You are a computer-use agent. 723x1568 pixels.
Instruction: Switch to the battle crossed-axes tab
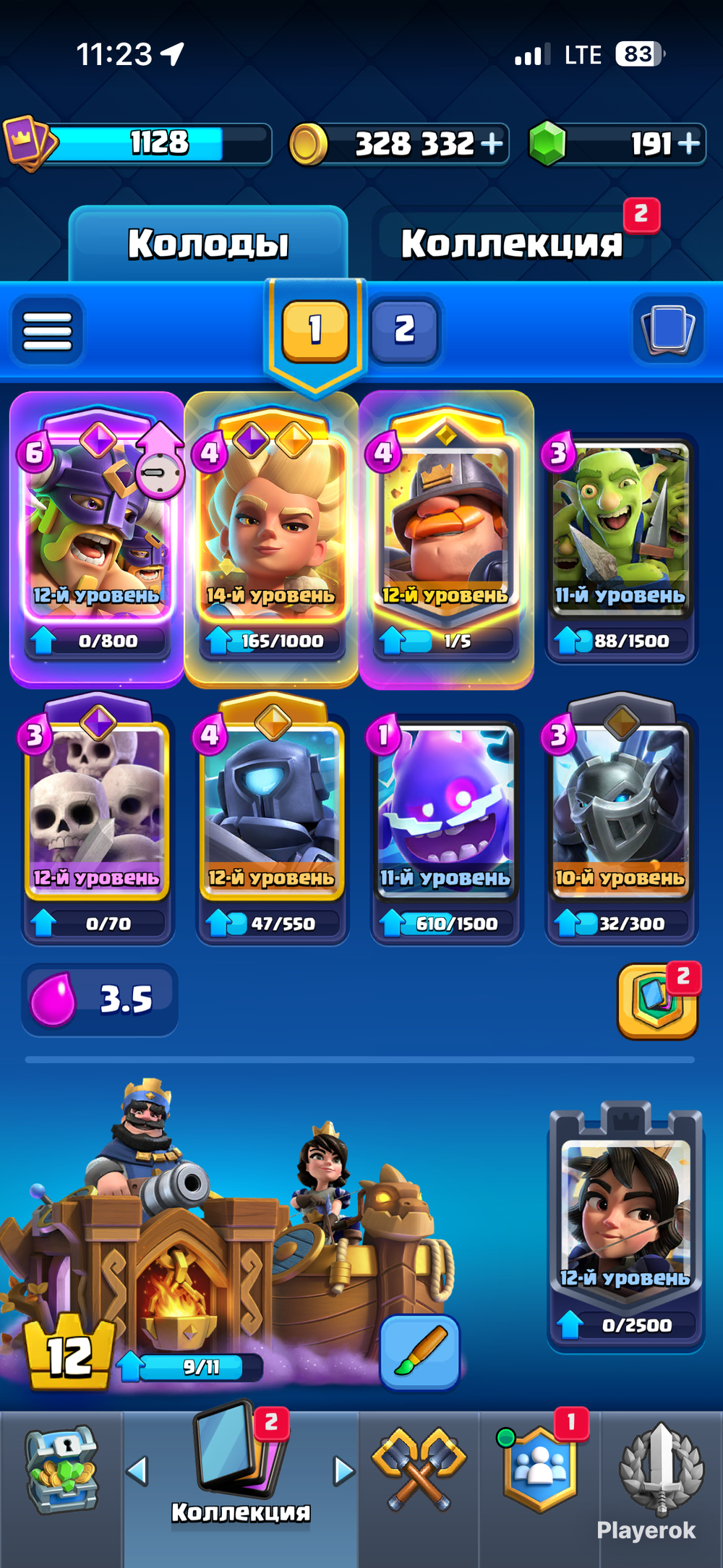click(419, 1470)
